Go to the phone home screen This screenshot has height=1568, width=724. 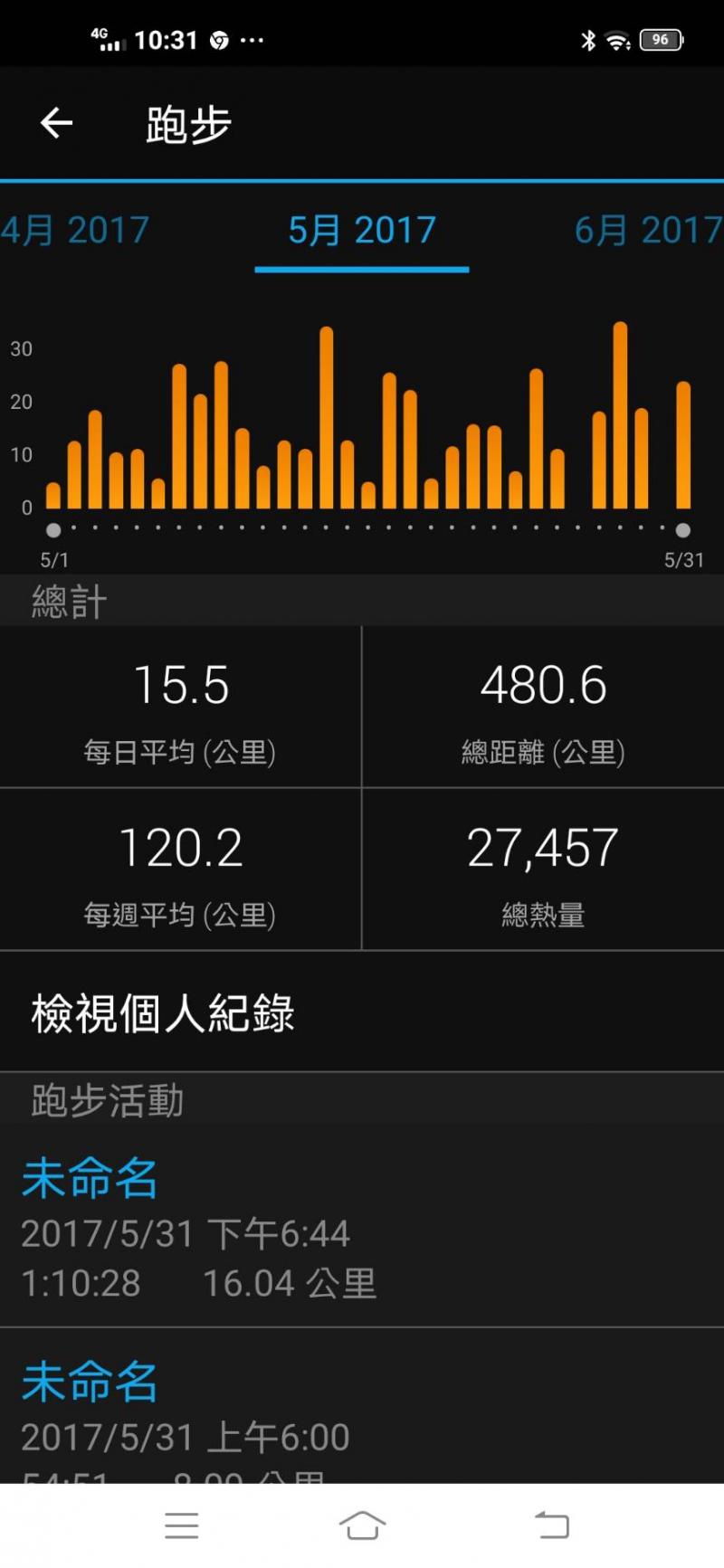pos(362,1525)
